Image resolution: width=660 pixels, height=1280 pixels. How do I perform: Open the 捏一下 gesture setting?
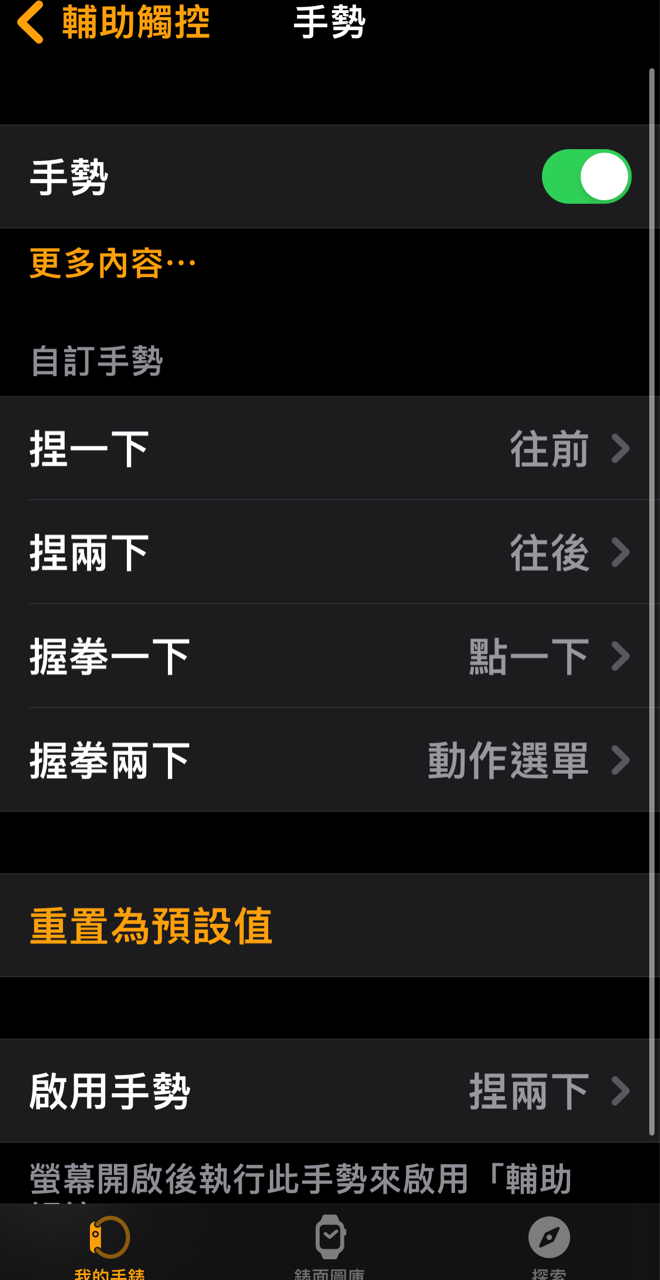(x=330, y=449)
